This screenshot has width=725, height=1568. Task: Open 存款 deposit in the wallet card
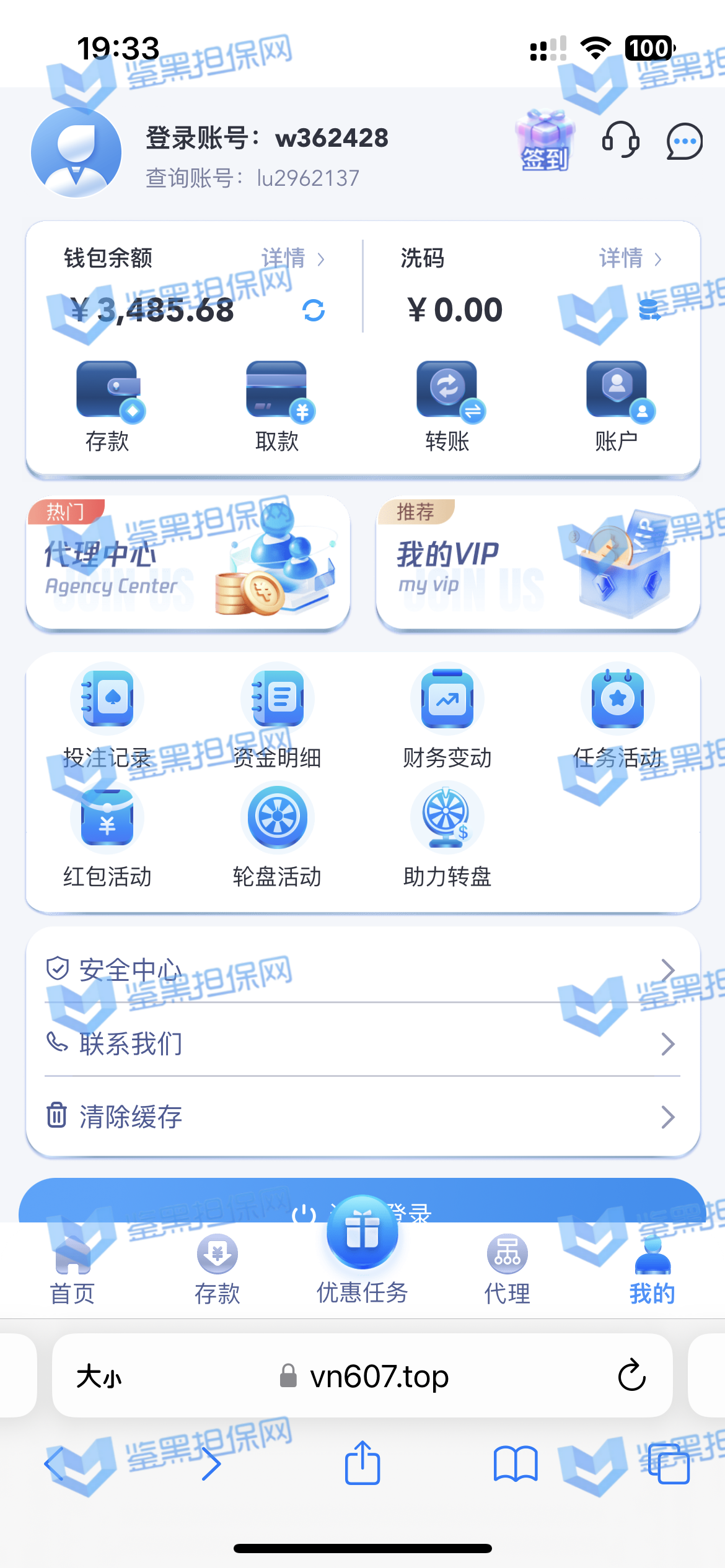108,406
